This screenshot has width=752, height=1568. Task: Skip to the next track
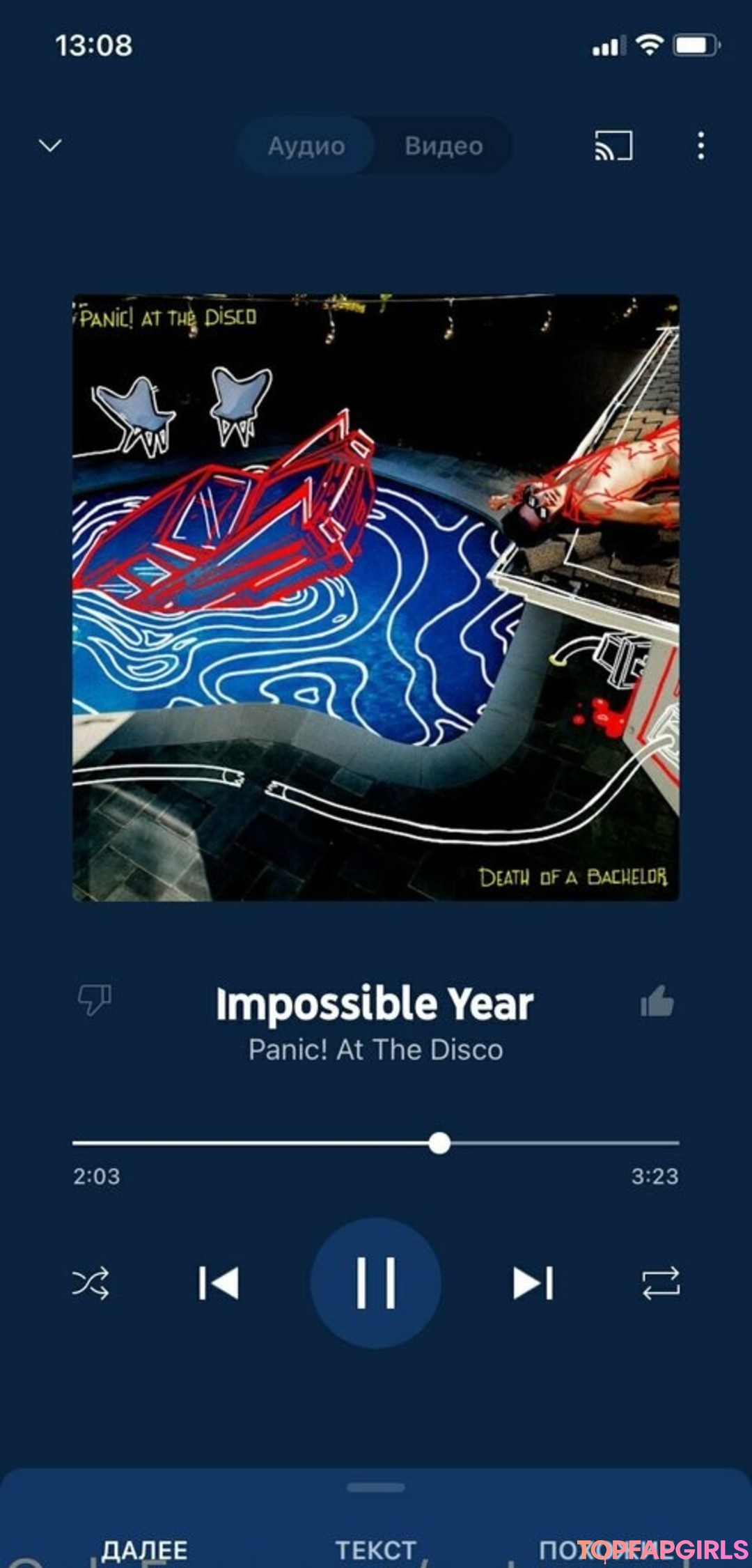533,1282
